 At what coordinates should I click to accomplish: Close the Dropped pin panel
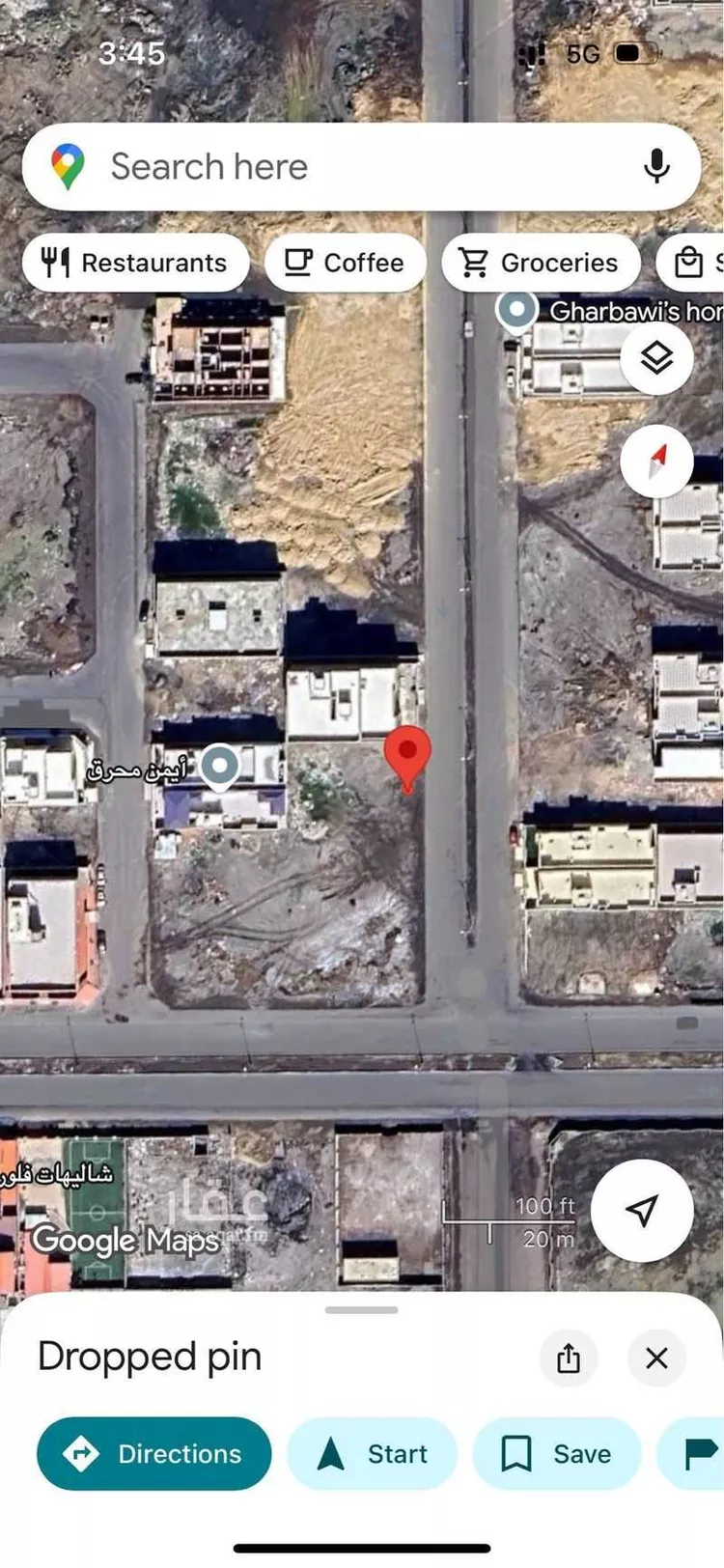pyautogui.click(x=656, y=1358)
